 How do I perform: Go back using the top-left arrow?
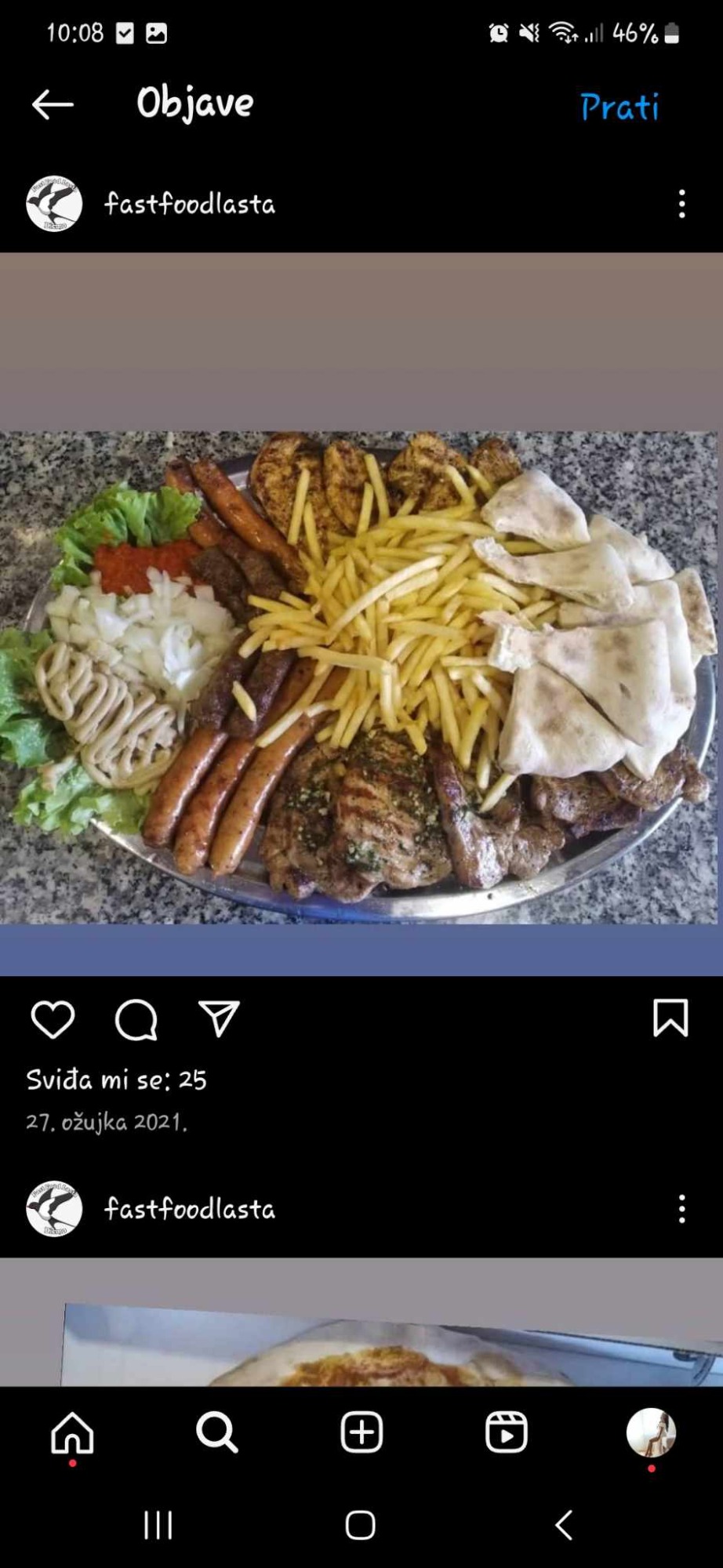click(x=53, y=104)
